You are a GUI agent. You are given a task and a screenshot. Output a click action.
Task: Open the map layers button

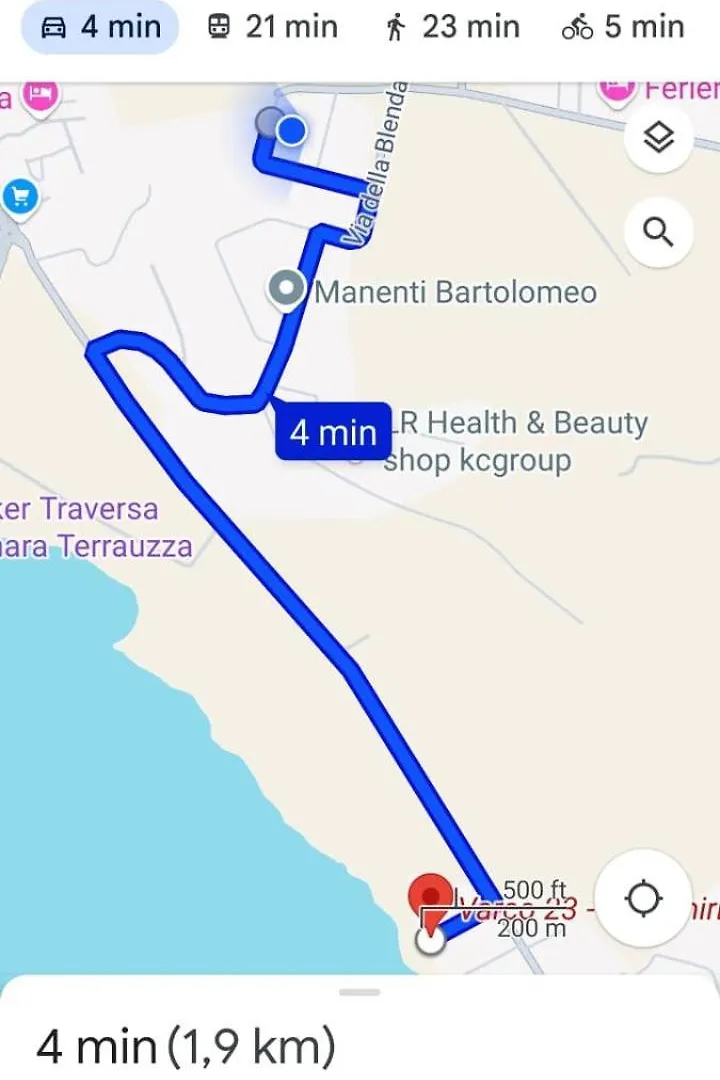point(658,139)
